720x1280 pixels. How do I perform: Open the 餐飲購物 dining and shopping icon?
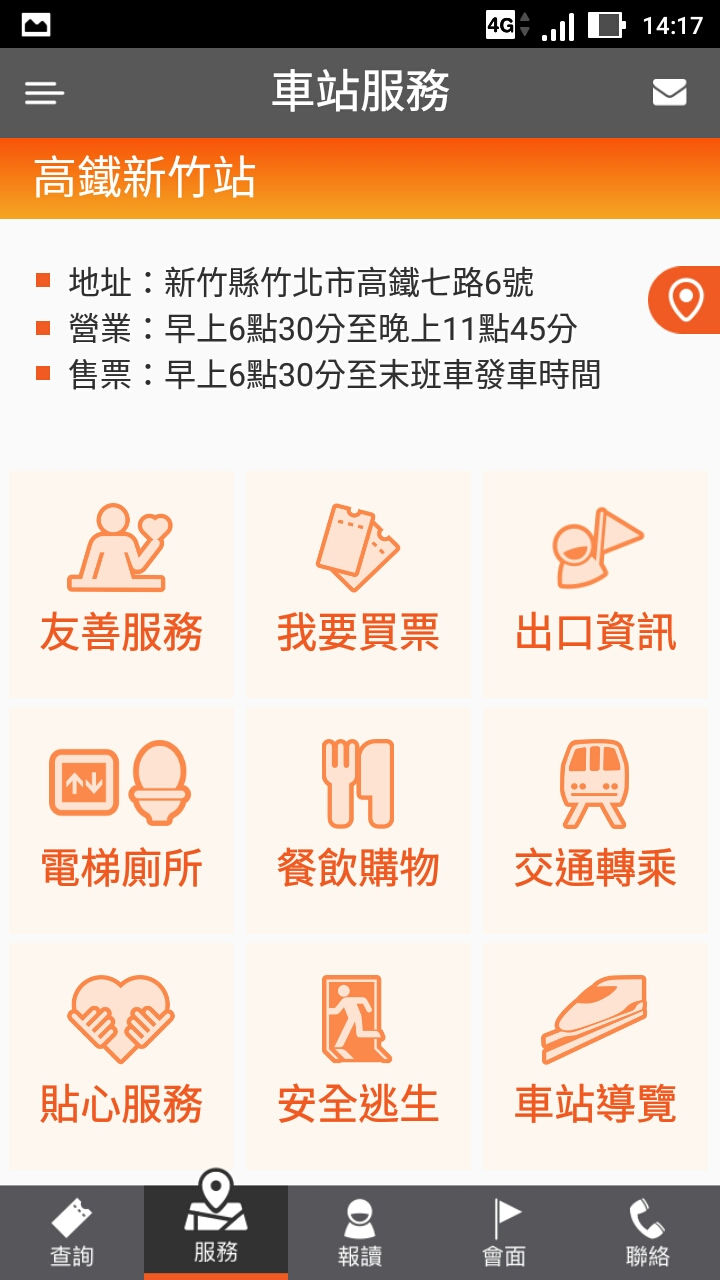356,820
